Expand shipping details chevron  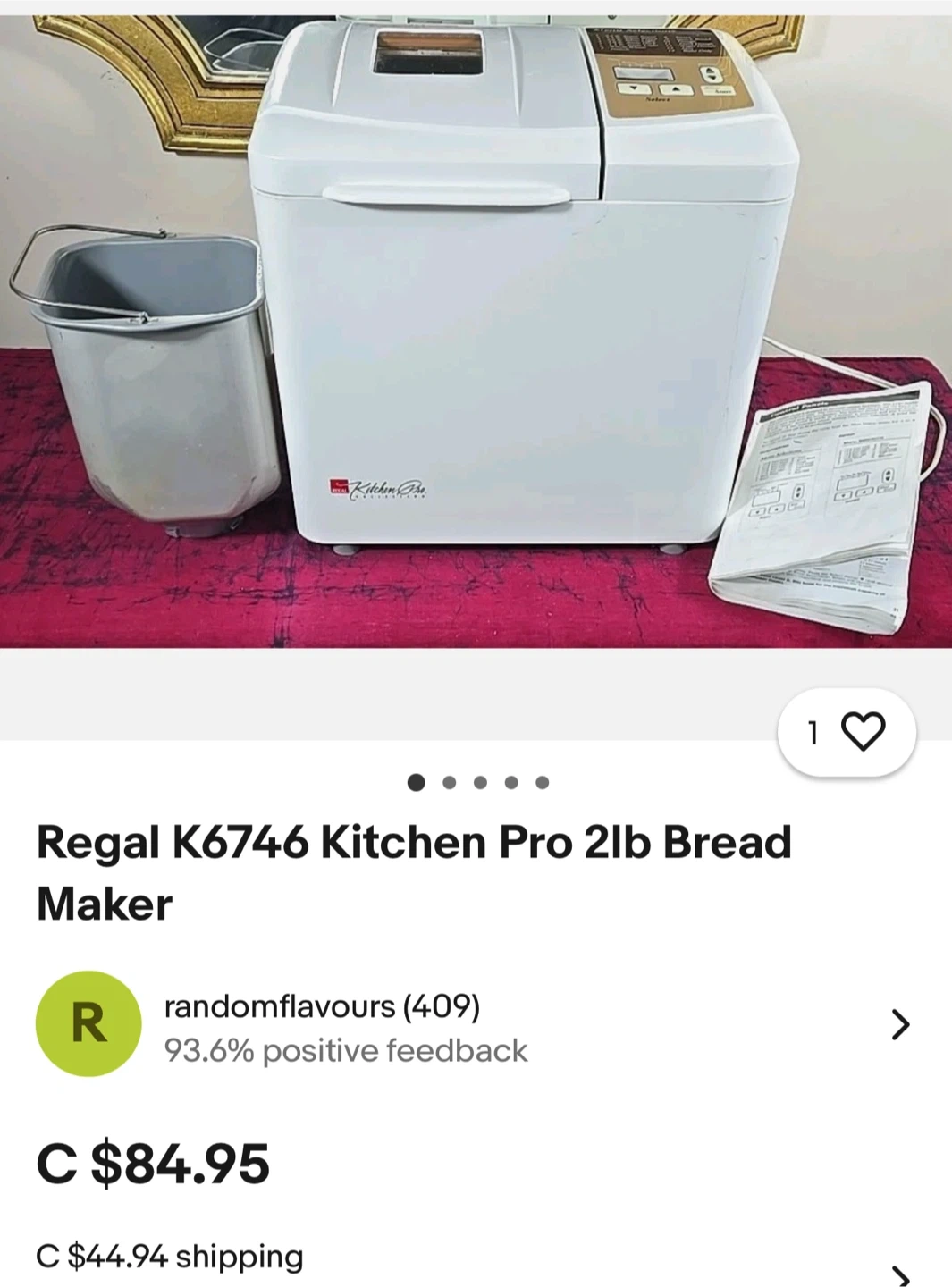click(900, 1274)
